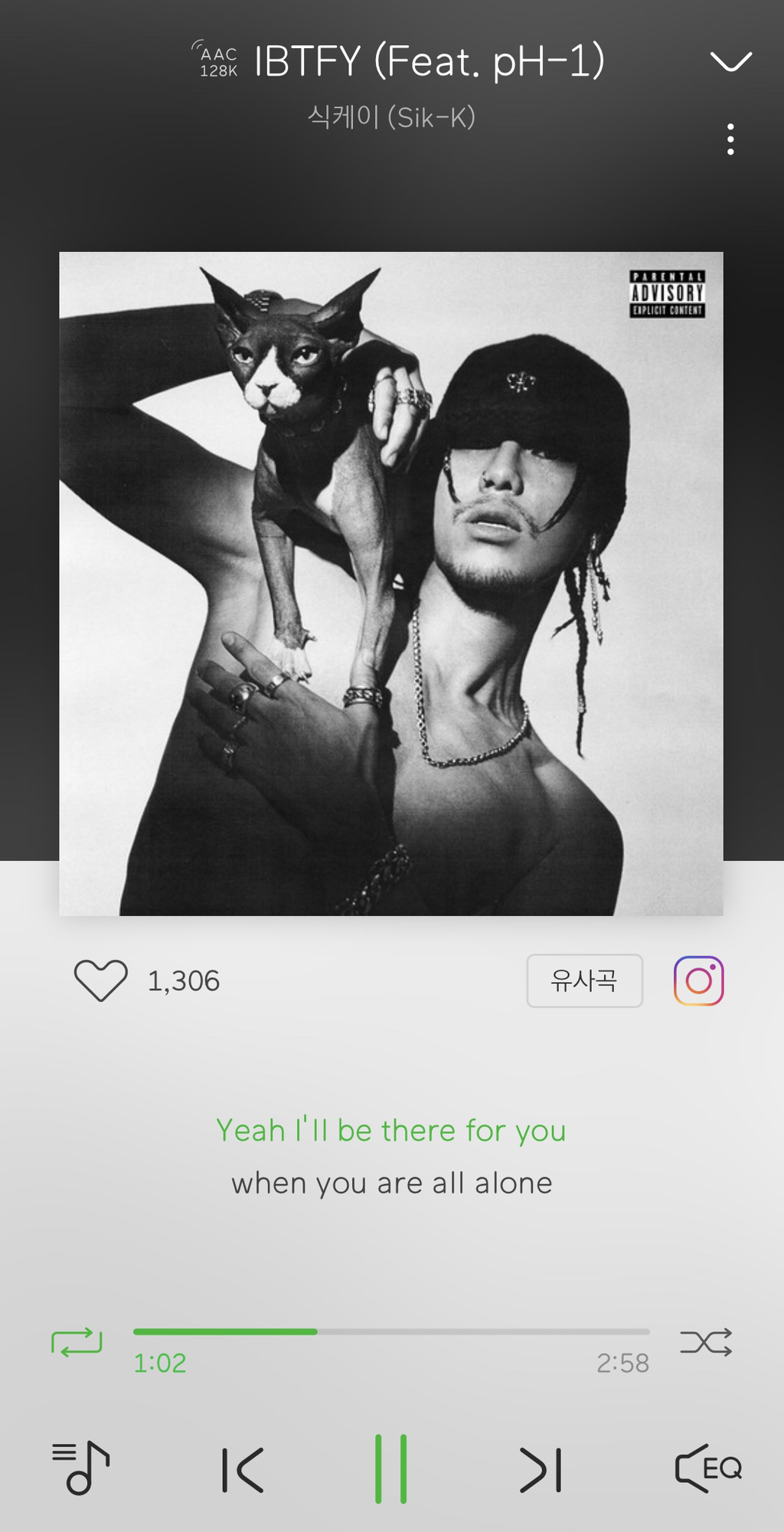Screen dimensions: 784x1532
Task: Open the full lyrics view
Action: coord(391,1157)
